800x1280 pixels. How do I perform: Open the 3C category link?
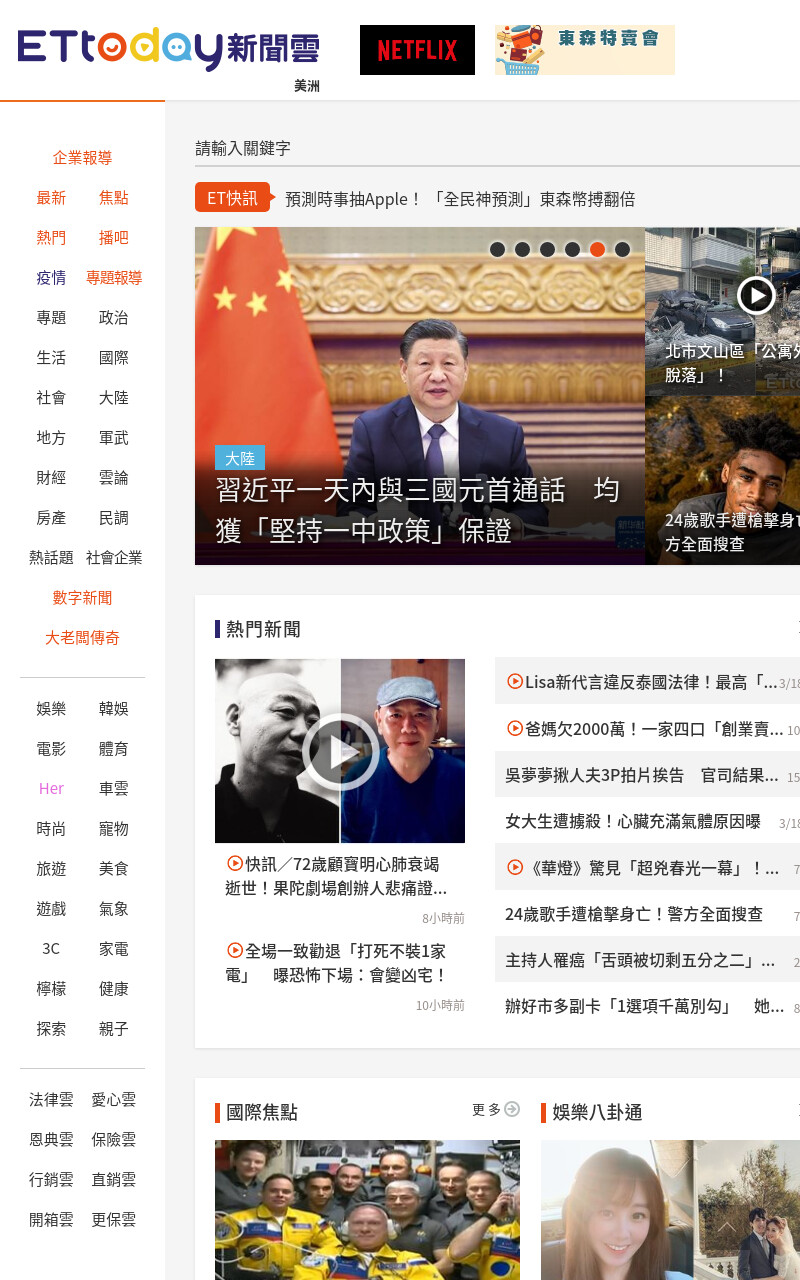51,949
